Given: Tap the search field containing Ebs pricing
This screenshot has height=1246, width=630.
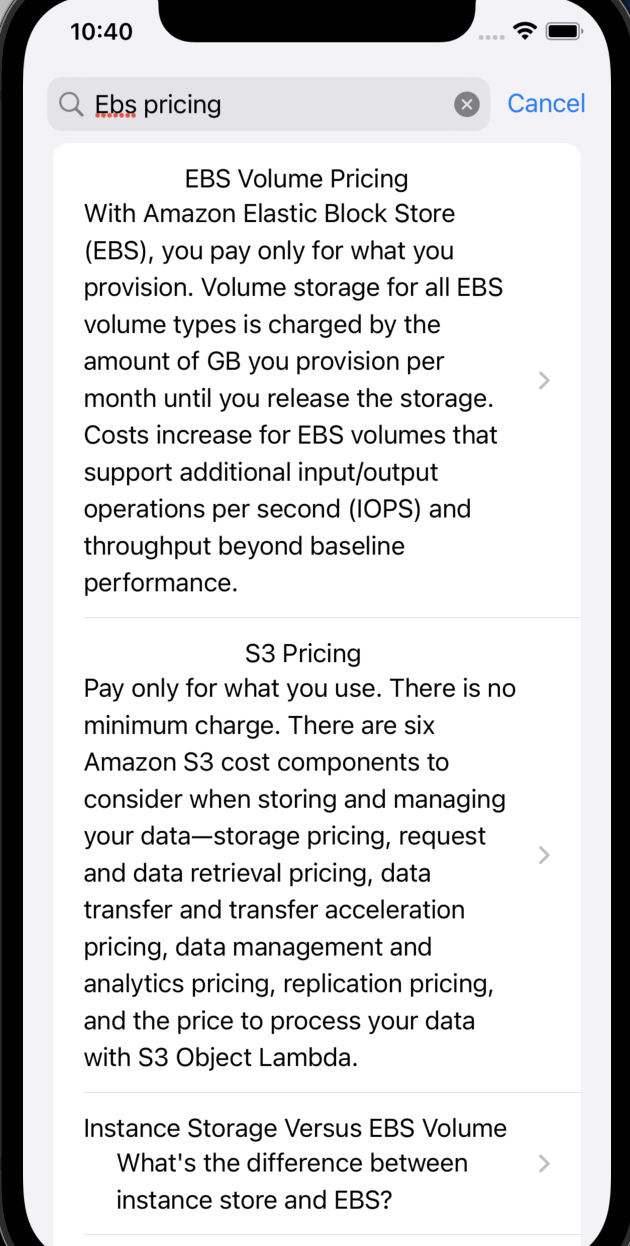Looking at the screenshot, I should click(x=268, y=104).
